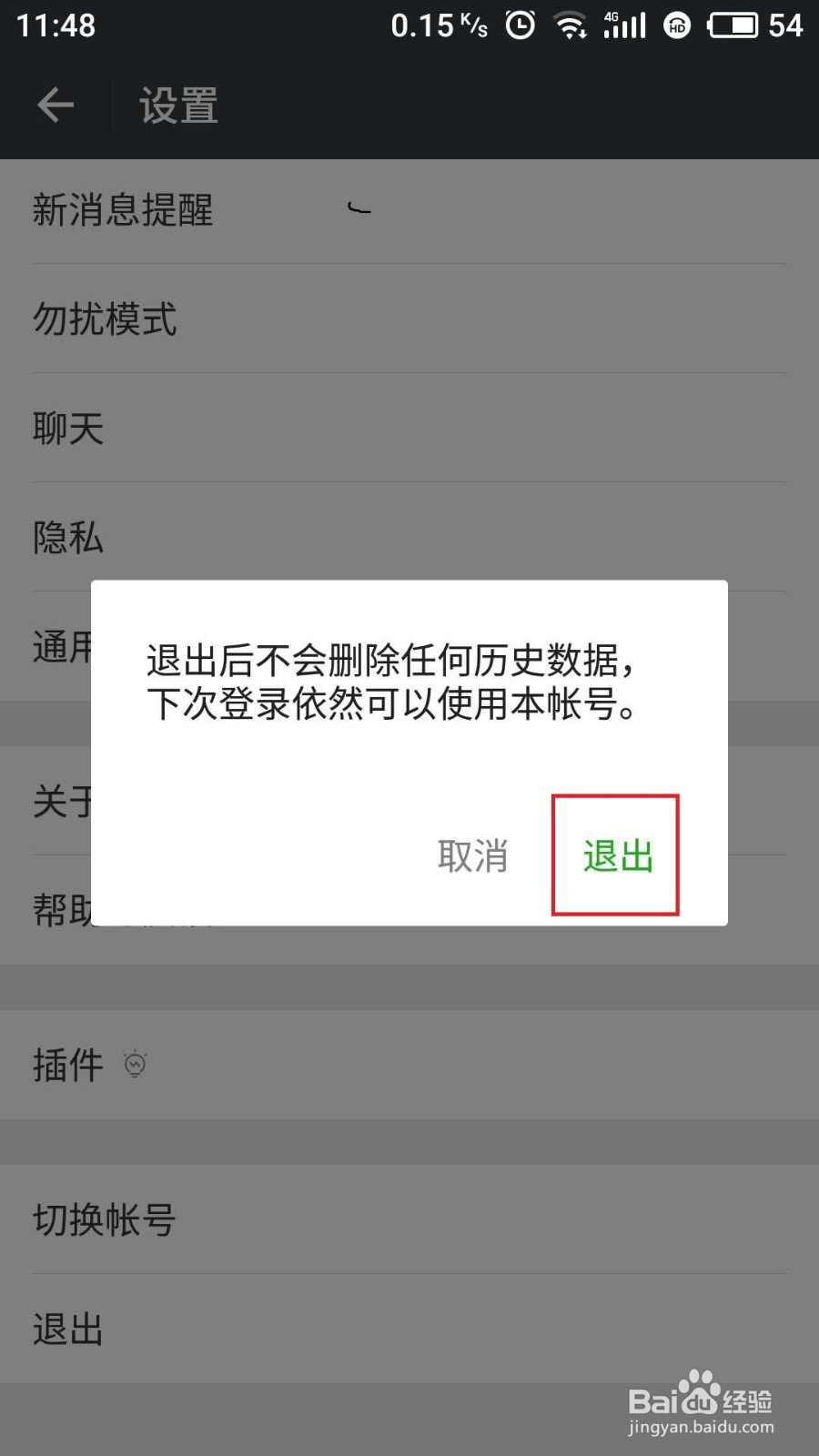Tap the lightbulb icon beside 插件
This screenshot has height=1456, width=819.
pos(135,1065)
